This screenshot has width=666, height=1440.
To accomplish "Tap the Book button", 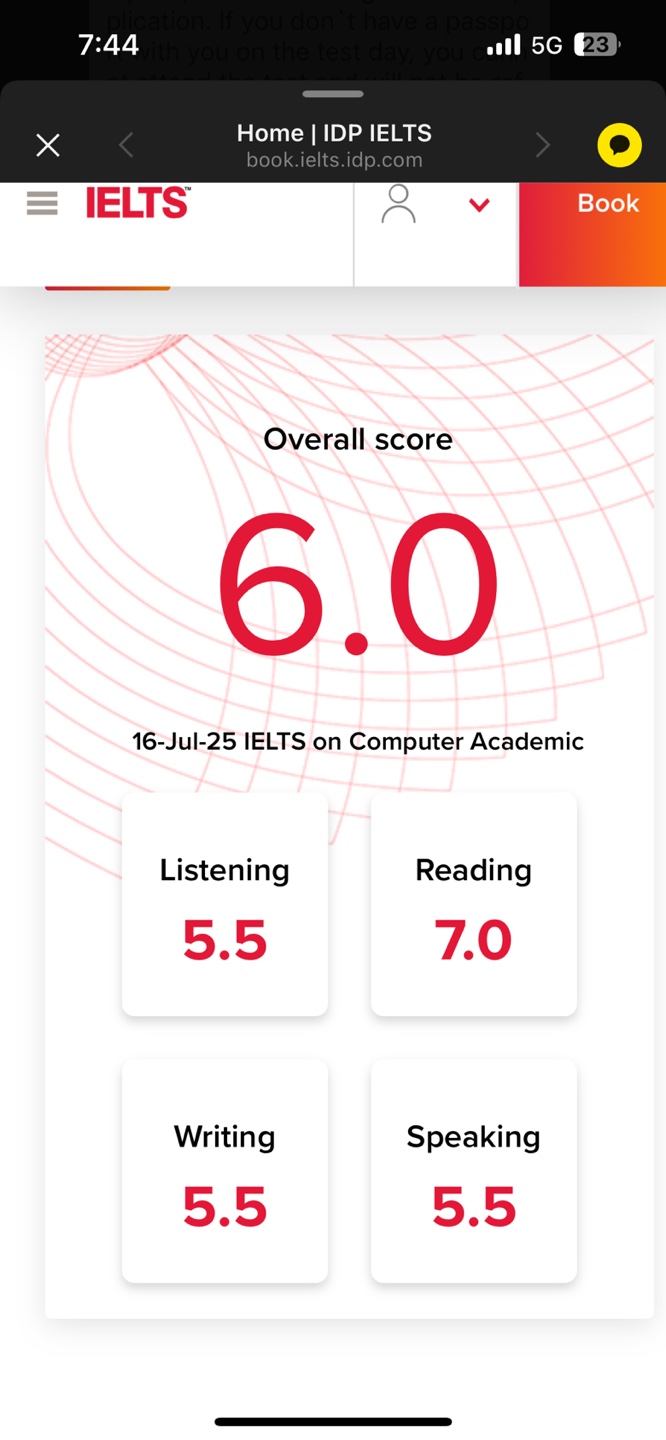I will click(x=606, y=204).
